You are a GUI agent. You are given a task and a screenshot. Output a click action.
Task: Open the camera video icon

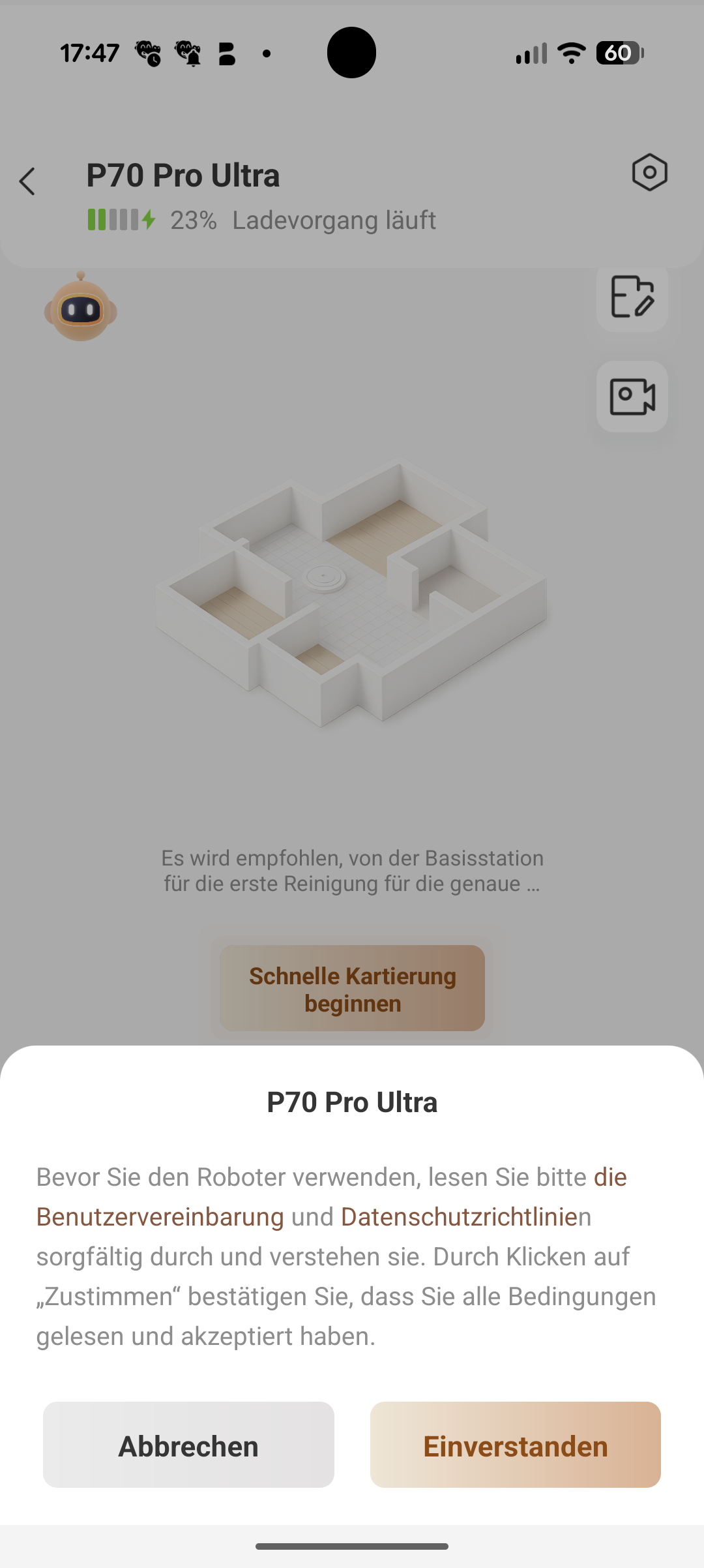[x=632, y=397]
